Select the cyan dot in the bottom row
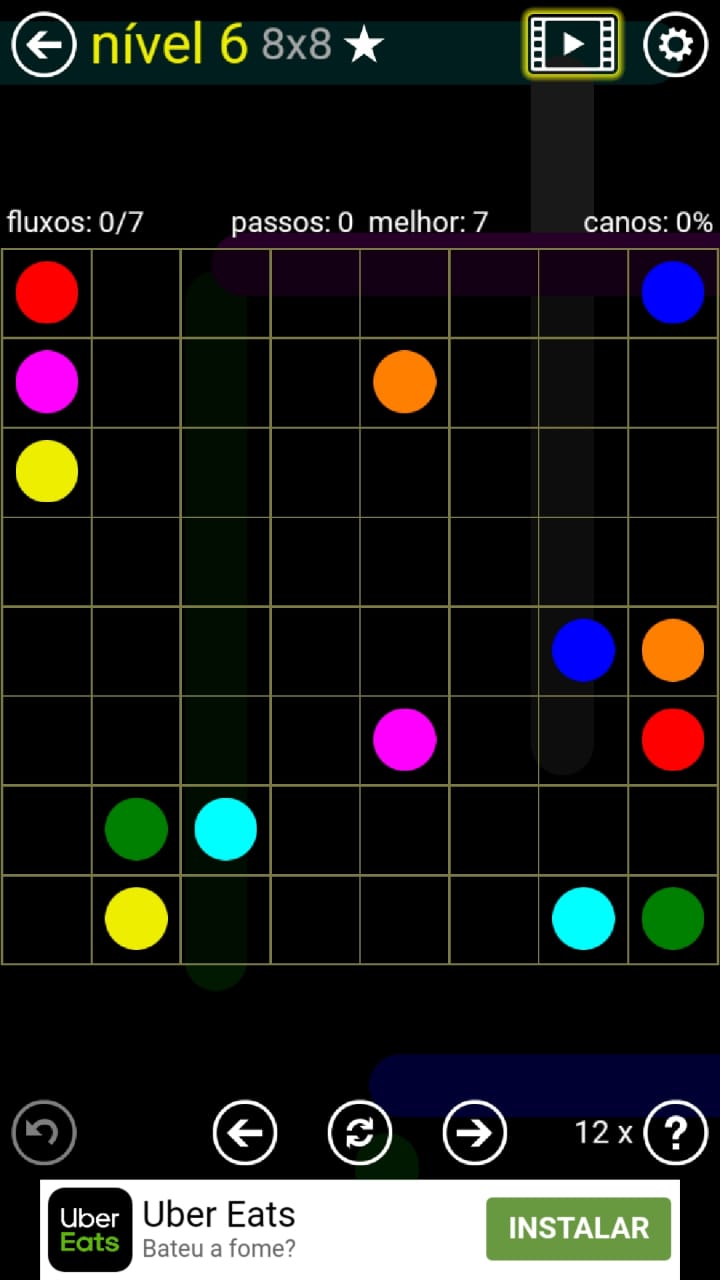 [583, 918]
